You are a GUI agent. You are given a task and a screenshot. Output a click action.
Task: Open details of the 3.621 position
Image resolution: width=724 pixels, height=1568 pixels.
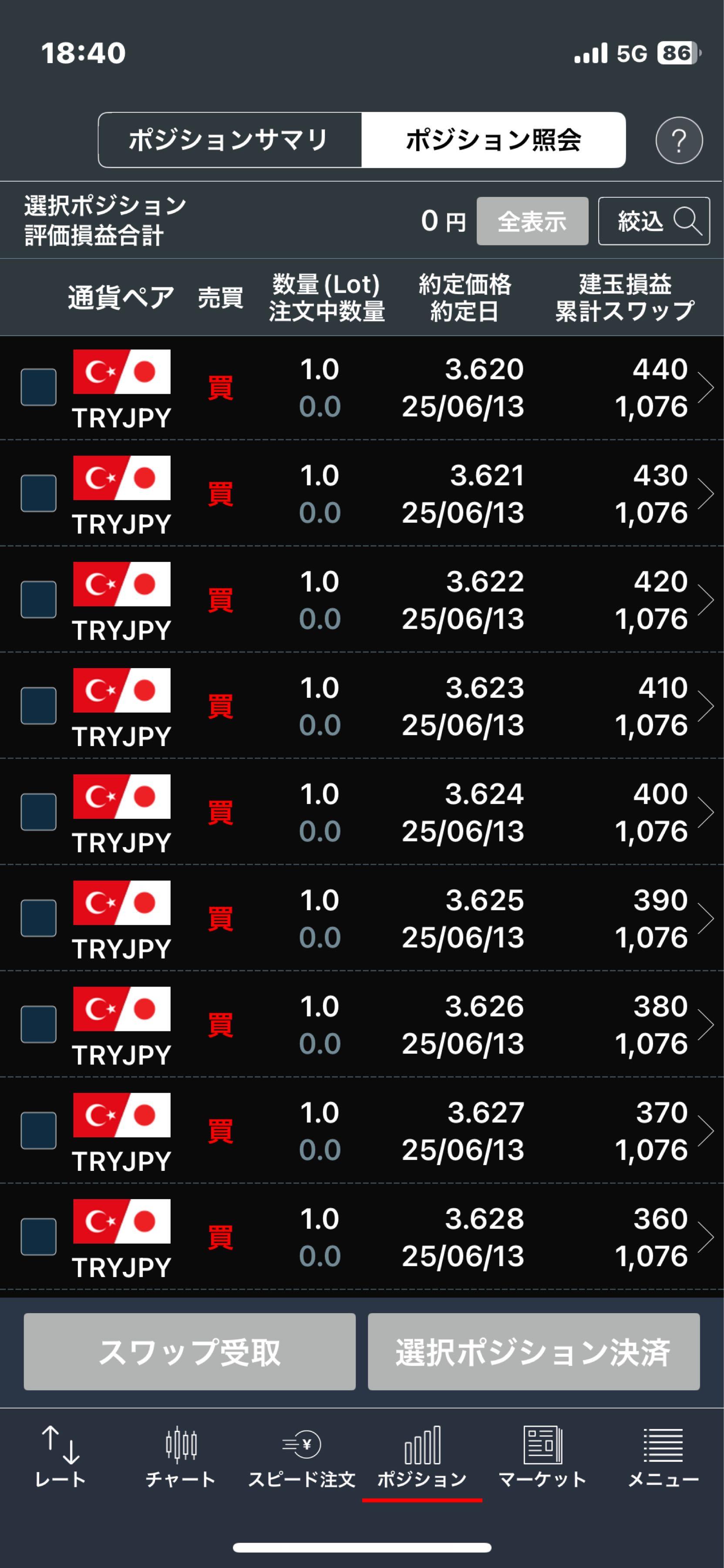coord(704,493)
